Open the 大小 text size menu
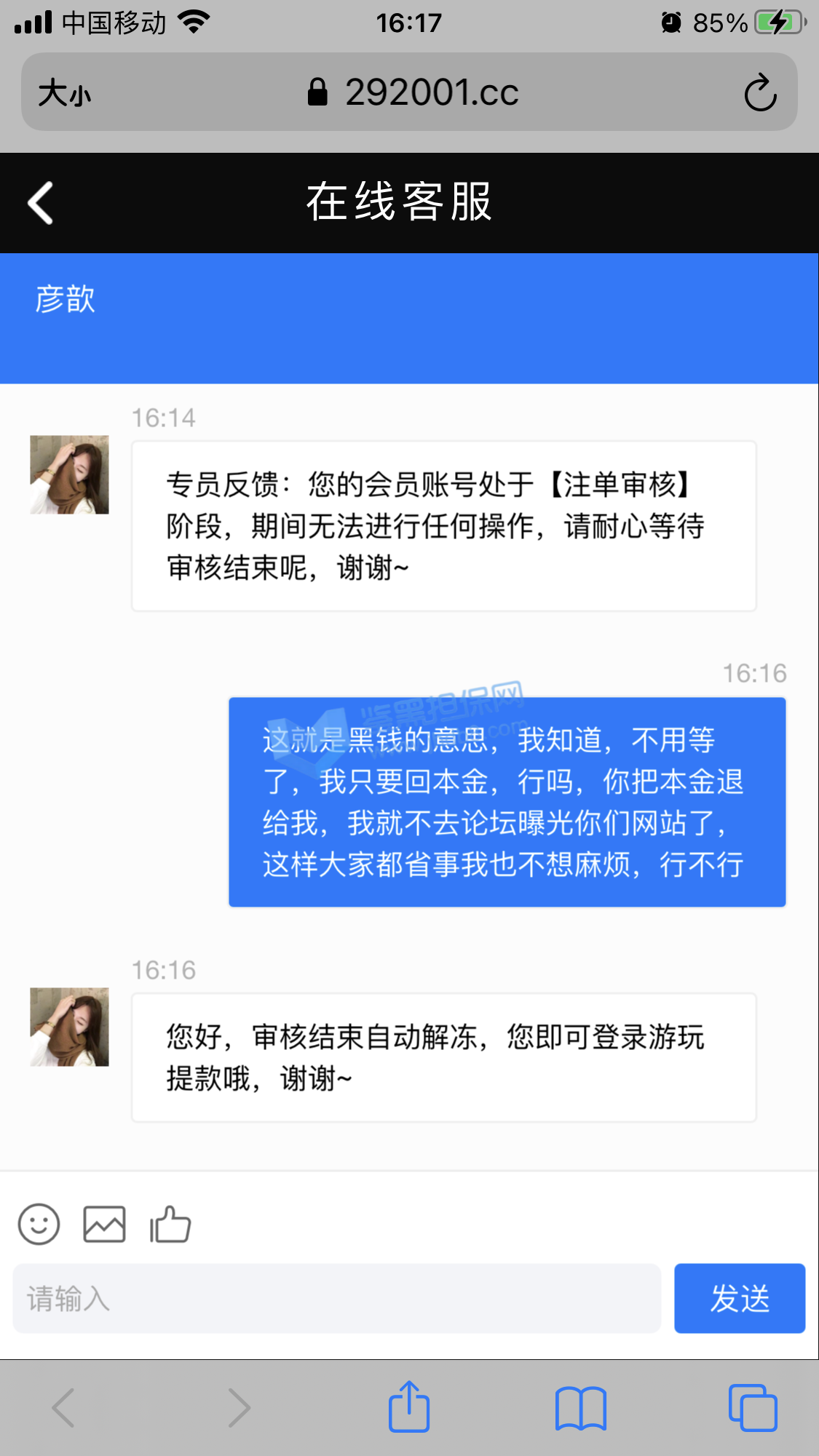The image size is (819, 1456). pos(64,93)
